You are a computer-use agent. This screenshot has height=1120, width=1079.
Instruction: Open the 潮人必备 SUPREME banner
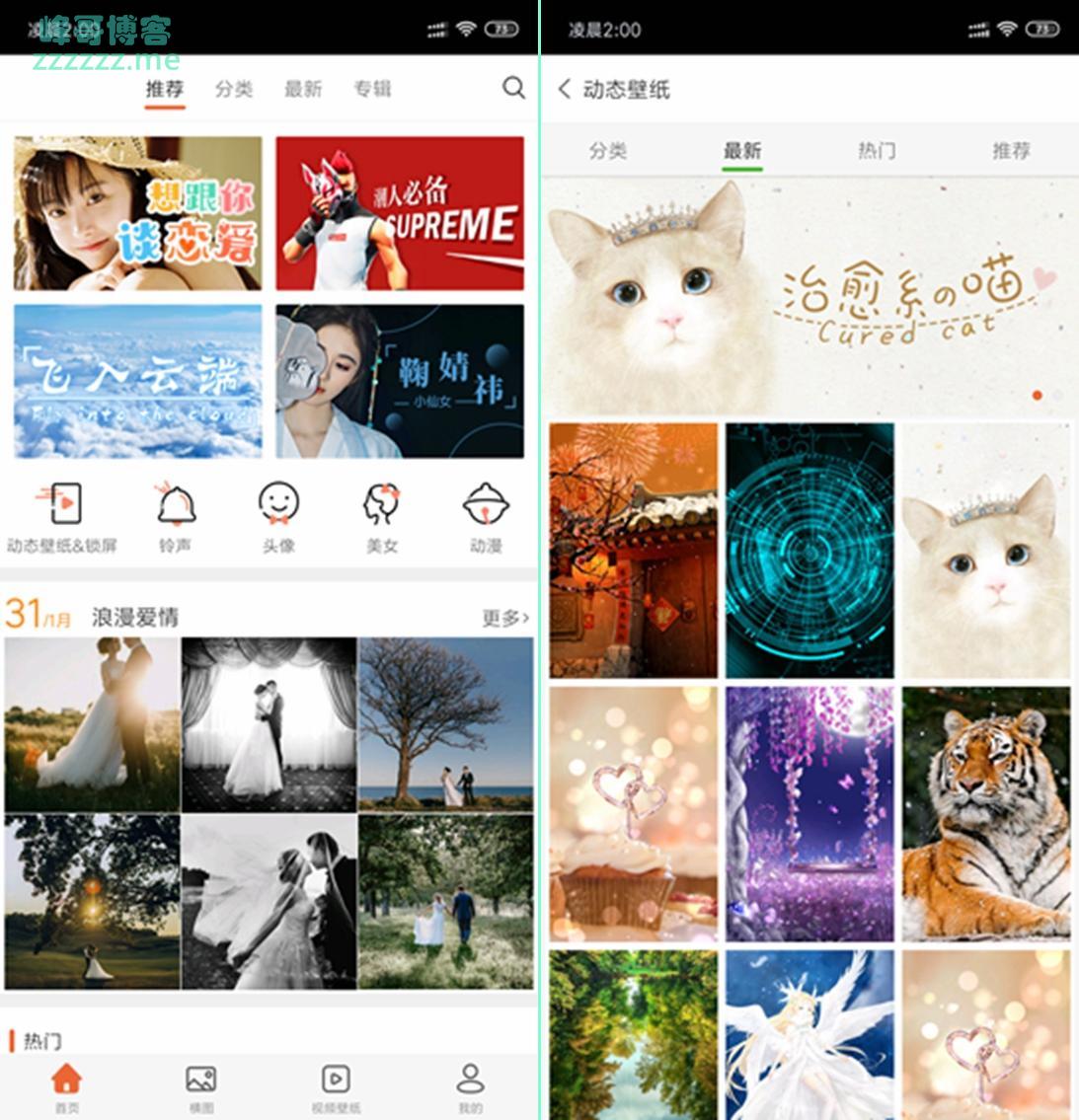click(400, 213)
